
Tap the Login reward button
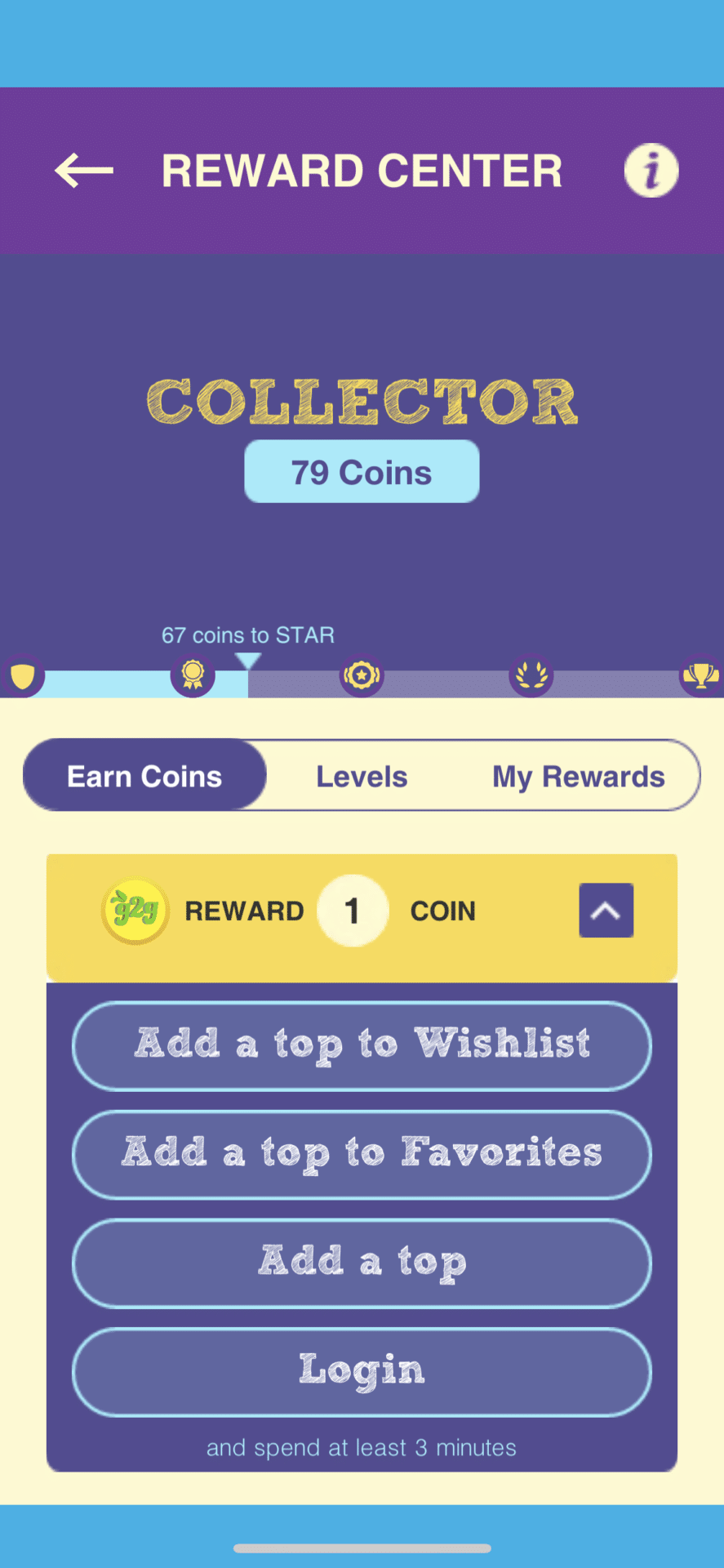(x=362, y=1371)
